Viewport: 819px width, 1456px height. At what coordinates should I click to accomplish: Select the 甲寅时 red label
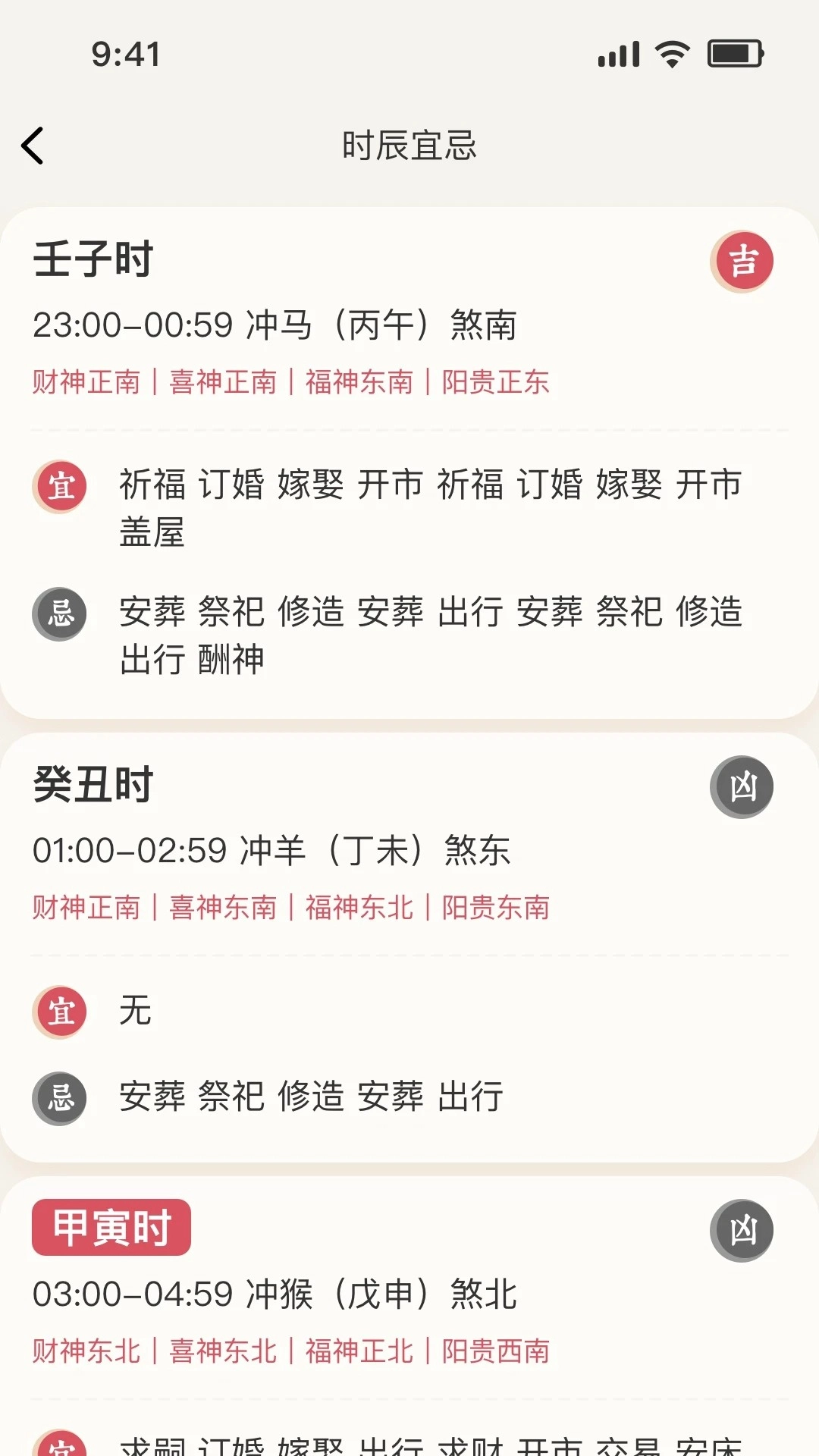tap(111, 1227)
